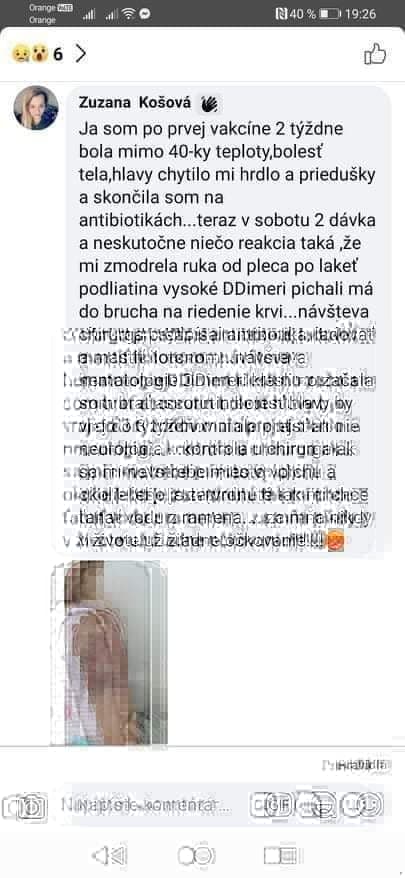405x878 pixels.
Task: Open the name link Zuzana Košová
Action: [135, 103]
